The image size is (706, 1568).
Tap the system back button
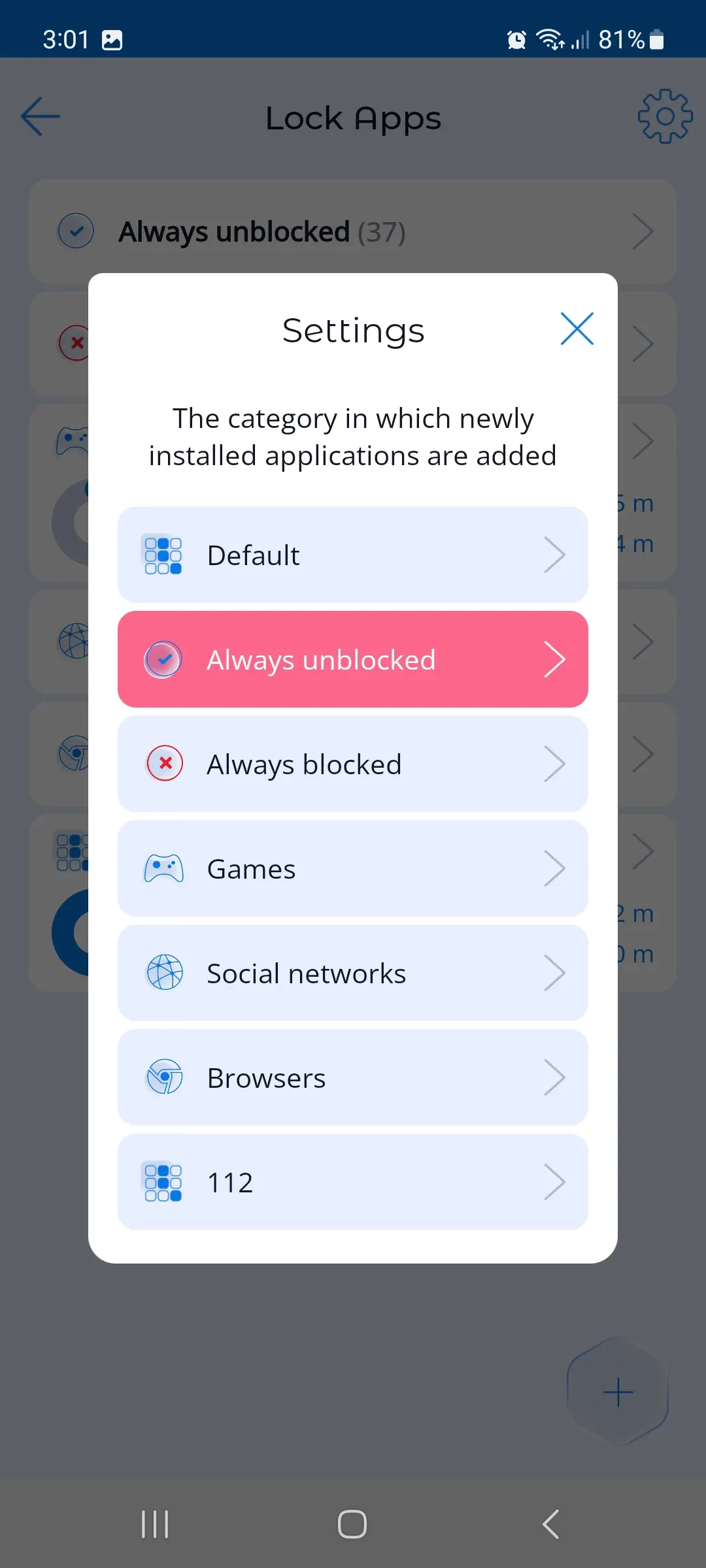point(550,1524)
